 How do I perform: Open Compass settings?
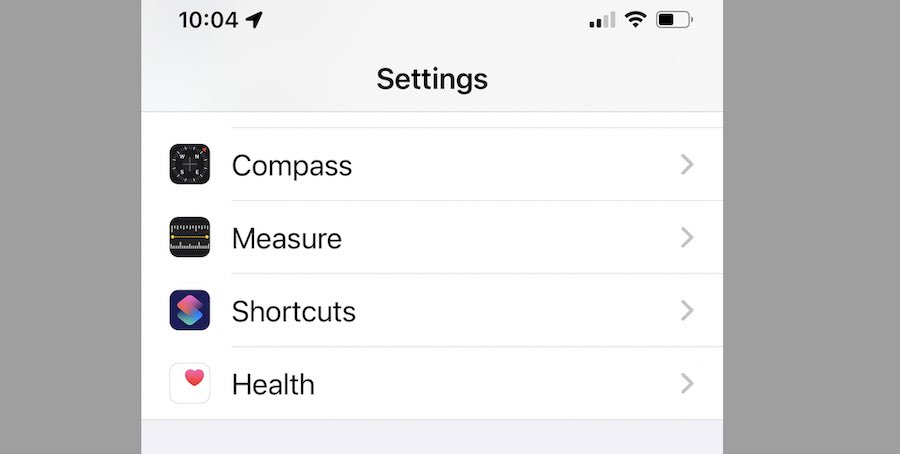(430, 164)
